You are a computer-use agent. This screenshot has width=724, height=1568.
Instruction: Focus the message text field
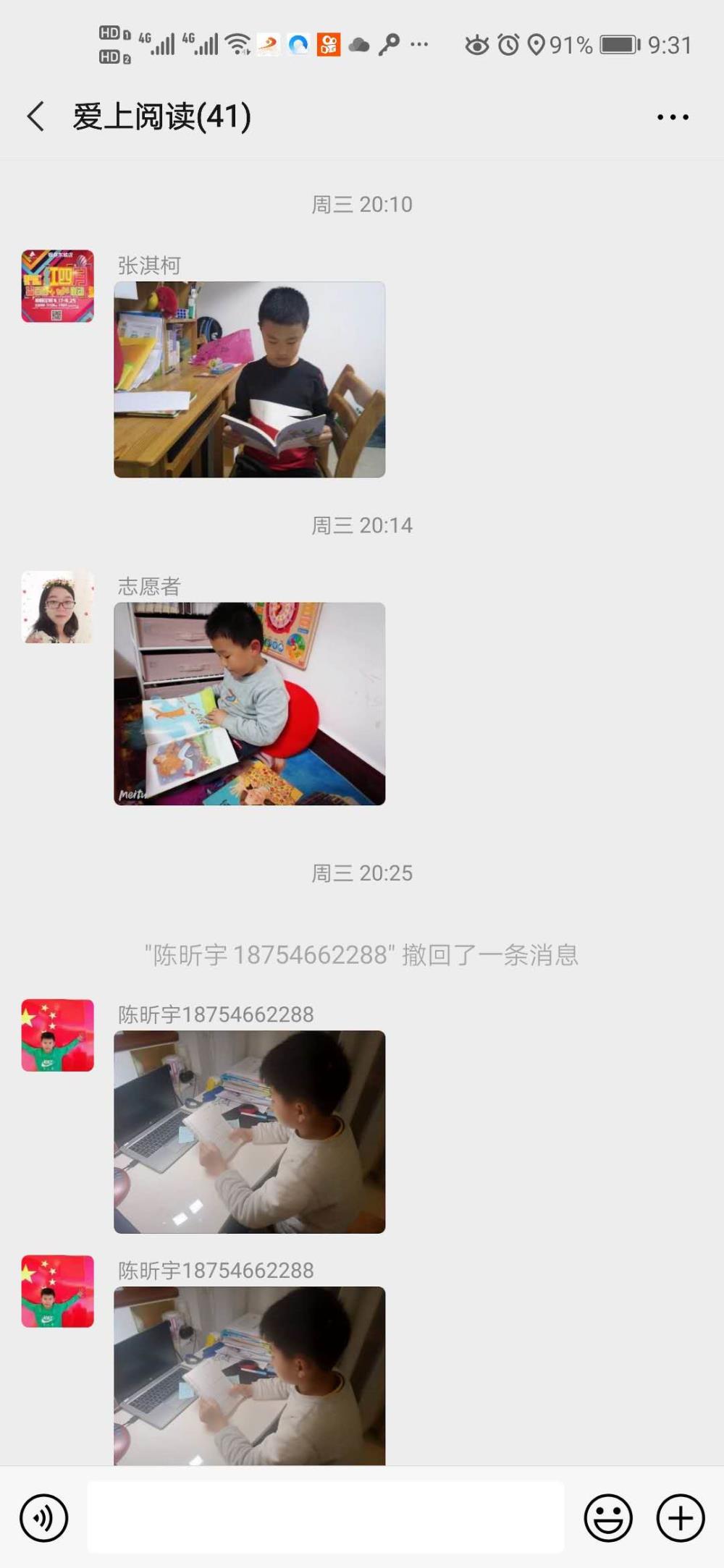(x=326, y=1517)
